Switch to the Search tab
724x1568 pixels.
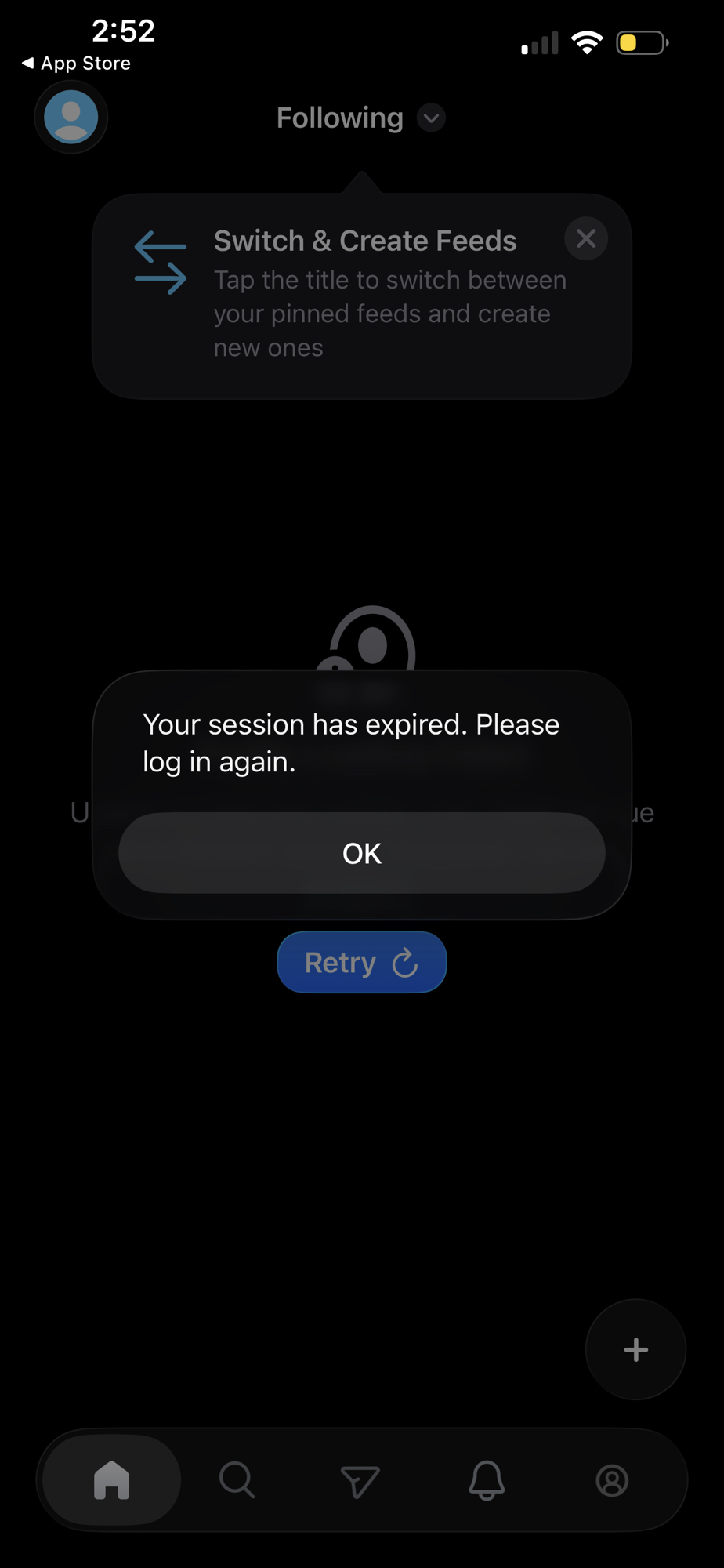(236, 1480)
